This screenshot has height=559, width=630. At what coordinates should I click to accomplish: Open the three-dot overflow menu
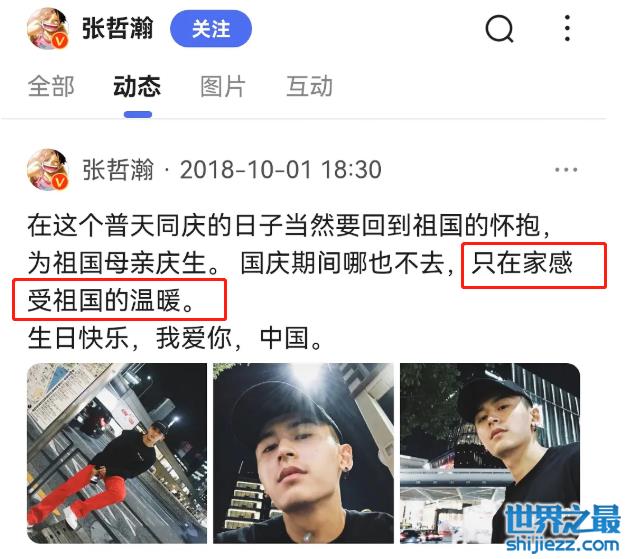click(x=567, y=28)
